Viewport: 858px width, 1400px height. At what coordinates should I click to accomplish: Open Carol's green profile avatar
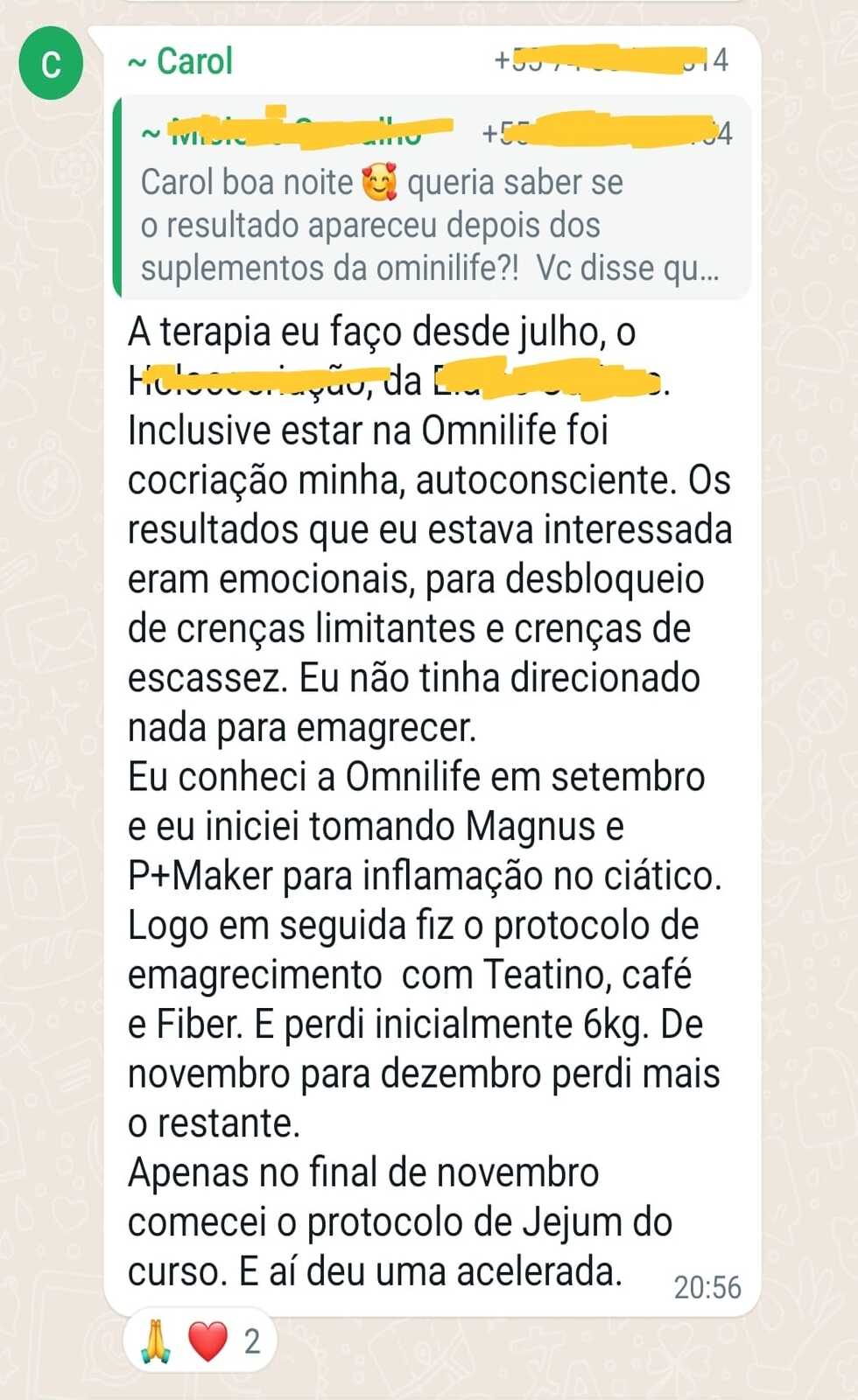pos(51,64)
